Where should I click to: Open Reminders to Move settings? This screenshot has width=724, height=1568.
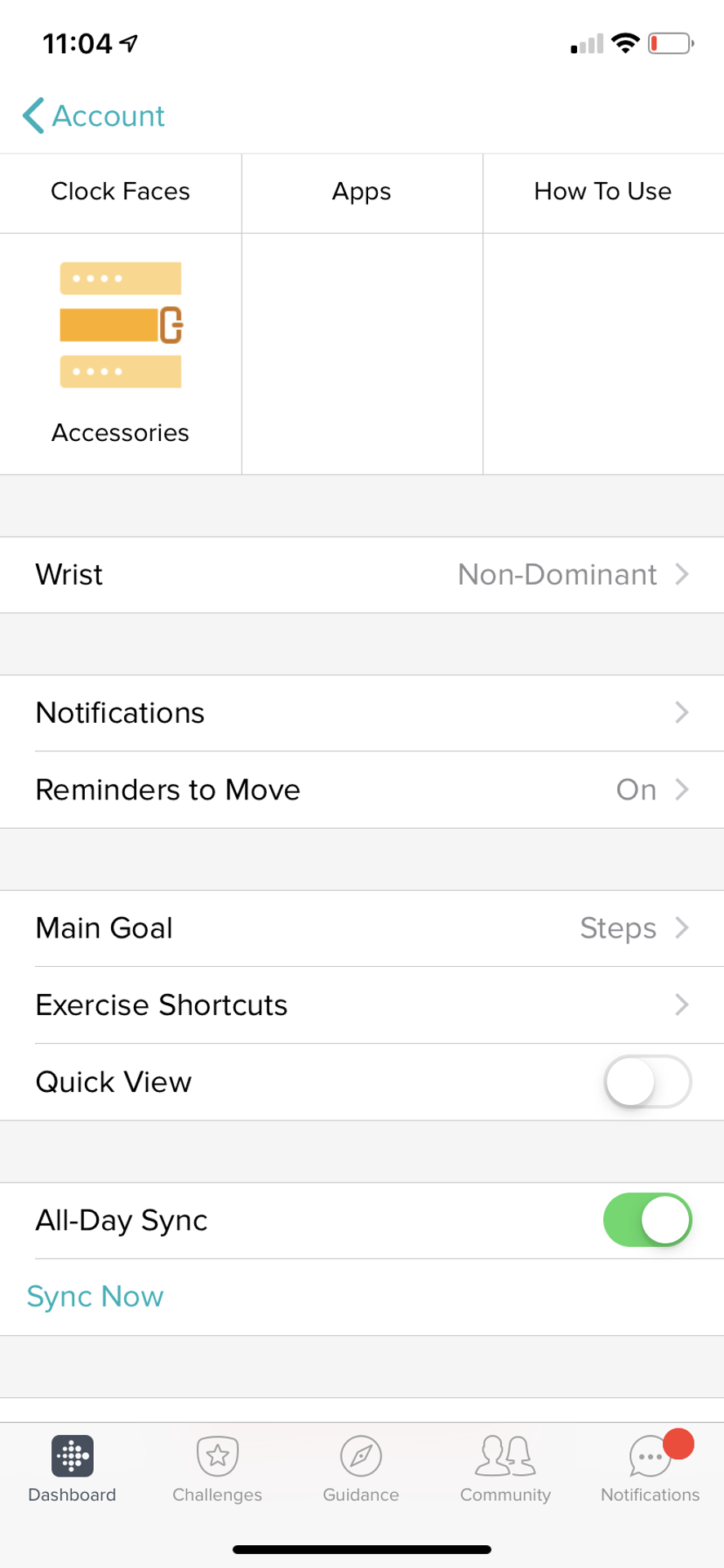362,789
